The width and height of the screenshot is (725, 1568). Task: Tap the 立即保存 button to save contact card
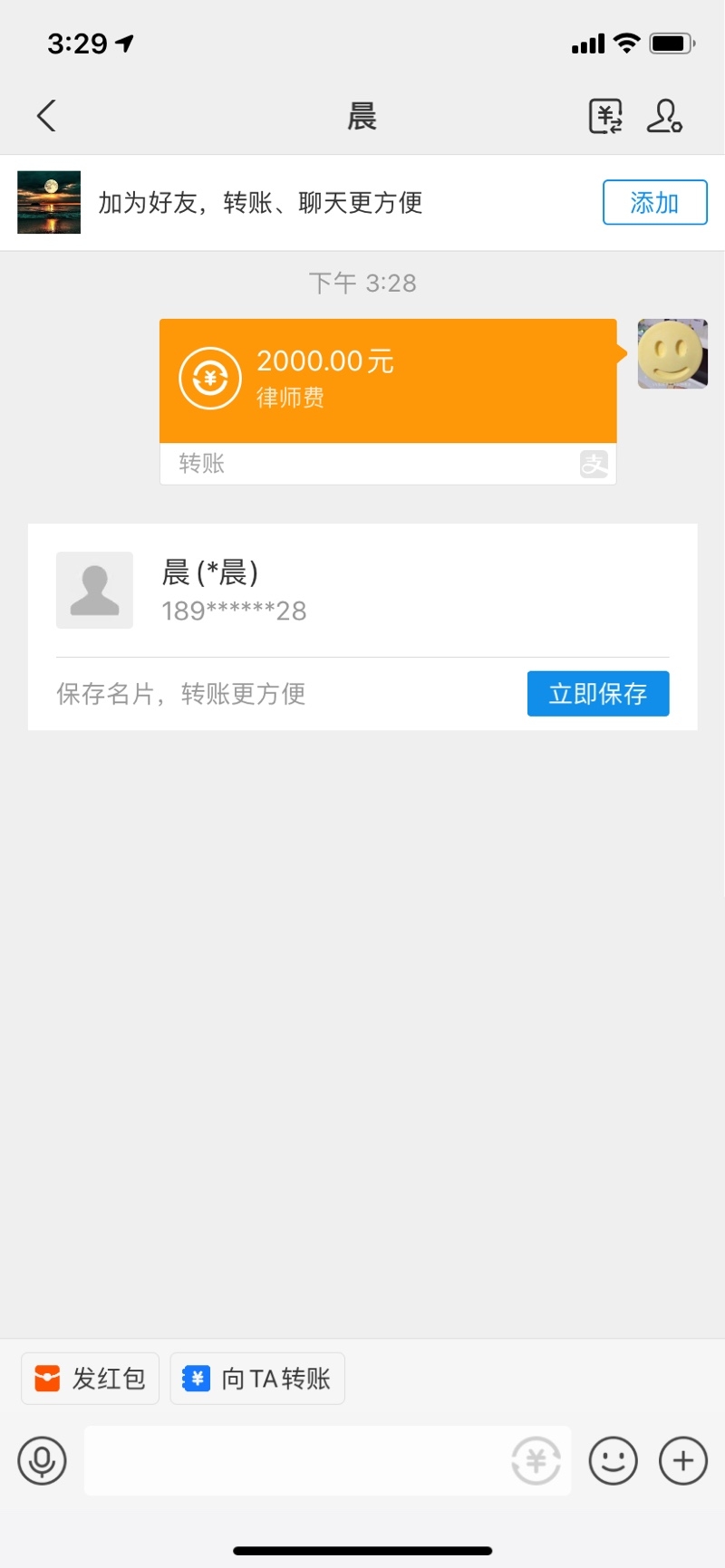(598, 693)
